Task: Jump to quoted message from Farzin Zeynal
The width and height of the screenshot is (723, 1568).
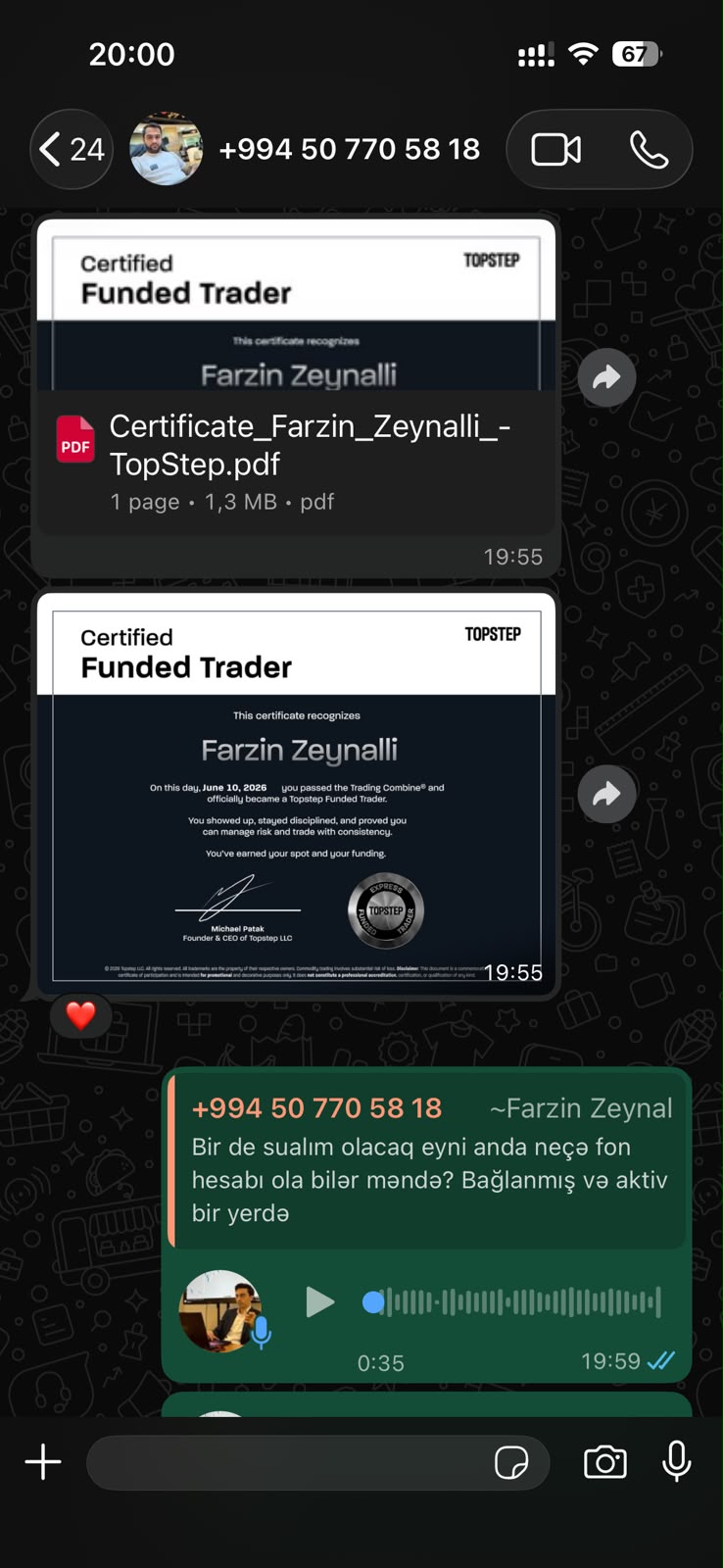Action: pos(427,1160)
